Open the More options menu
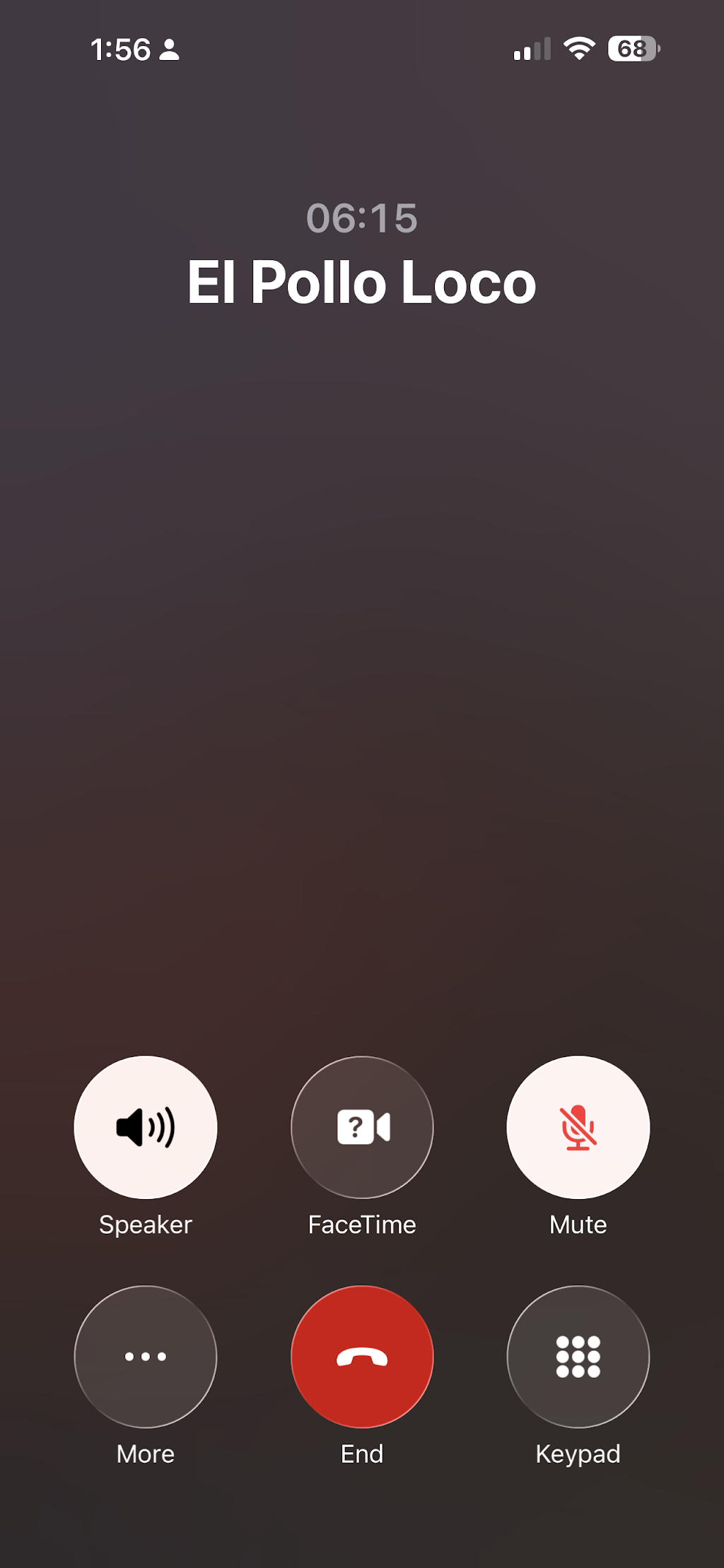Image resolution: width=724 pixels, height=1568 pixels. click(x=146, y=1356)
